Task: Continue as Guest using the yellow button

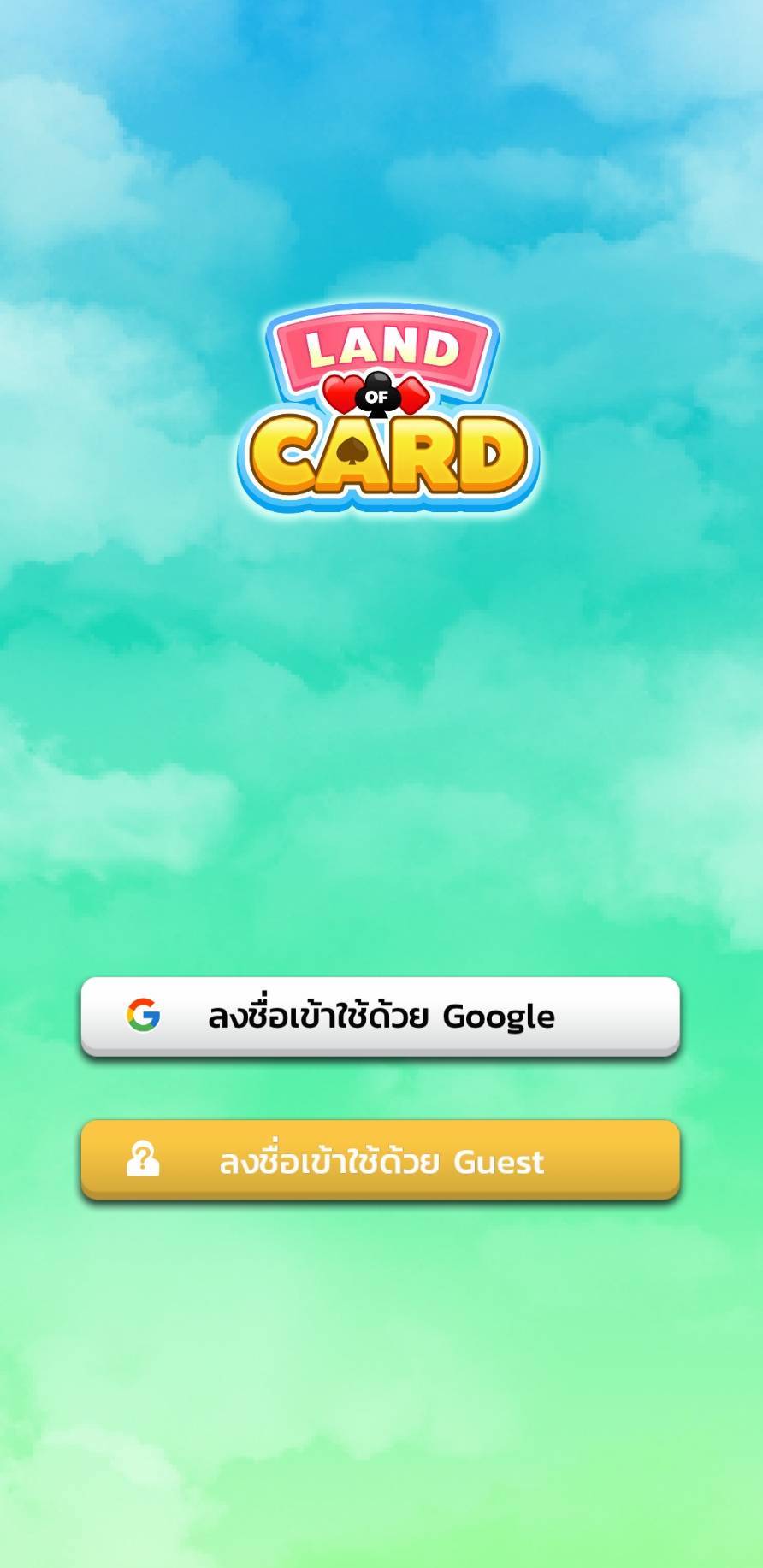Action: point(381,1160)
